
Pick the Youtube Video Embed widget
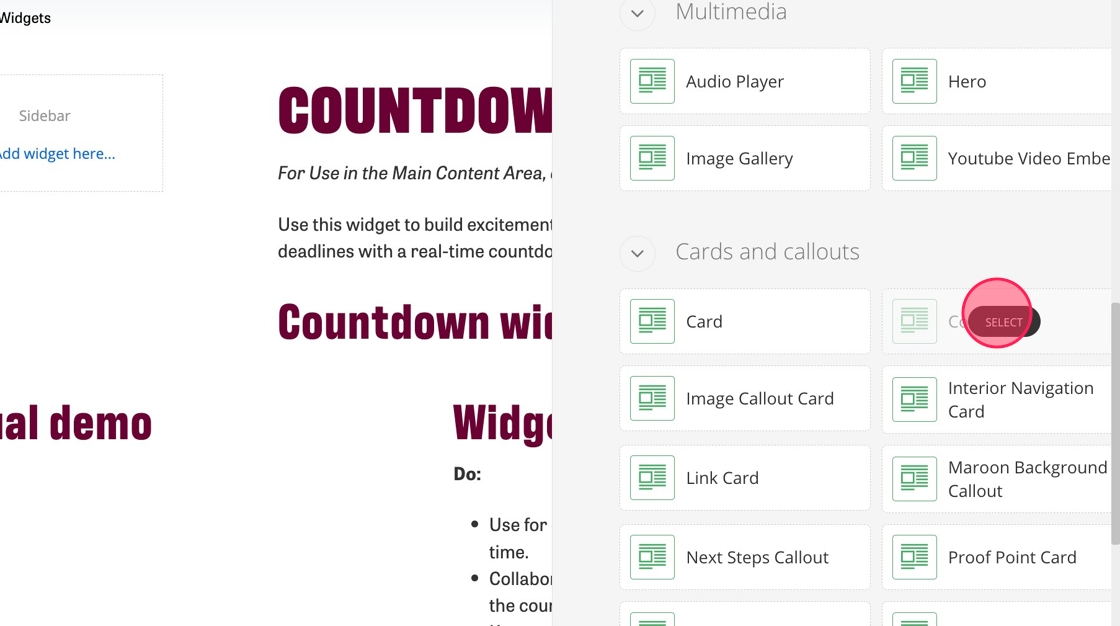pos(1000,159)
